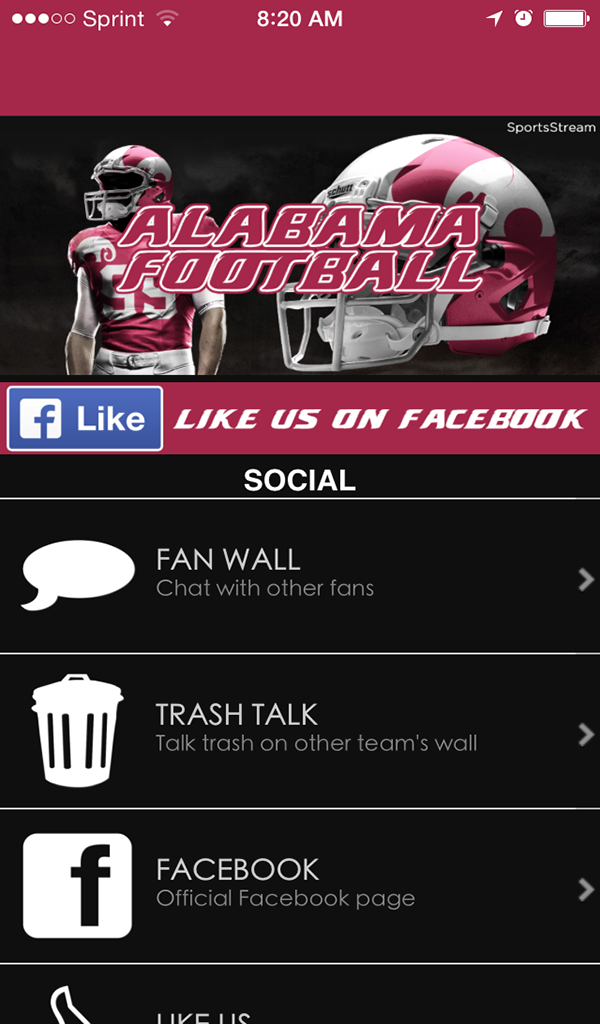
Task: Tap the Facebook Like button
Action: [x=85, y=419]
